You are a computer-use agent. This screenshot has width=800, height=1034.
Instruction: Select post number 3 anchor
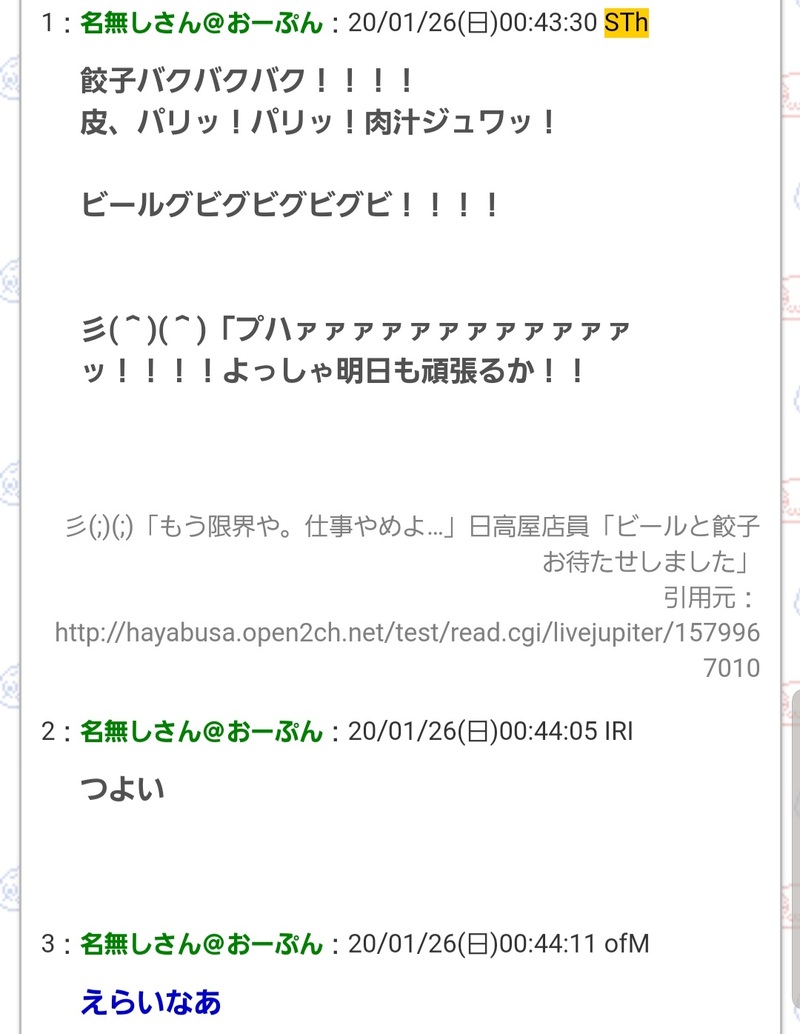pos(48,944)
